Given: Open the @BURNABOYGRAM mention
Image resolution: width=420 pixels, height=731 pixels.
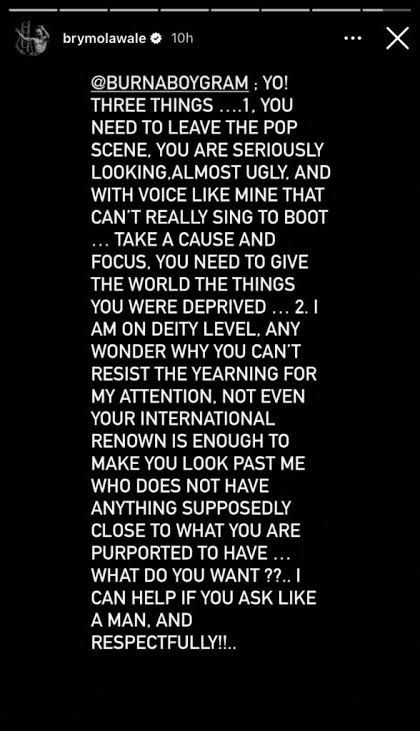Looking at the screenshot, I should (x=170, y=83).
